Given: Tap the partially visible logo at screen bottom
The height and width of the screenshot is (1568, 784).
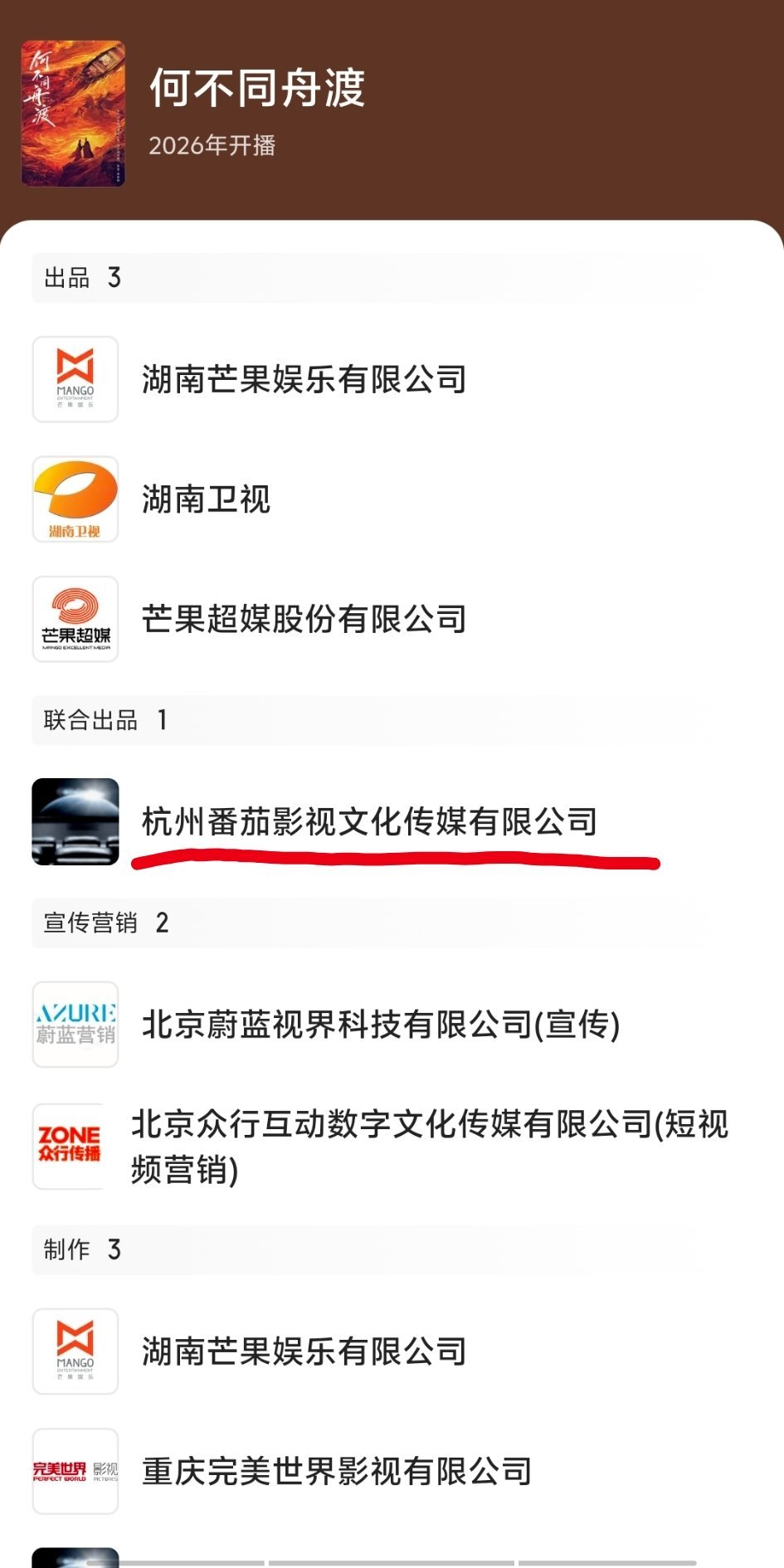Looking at the screenshot, I should click(75, 1558).
